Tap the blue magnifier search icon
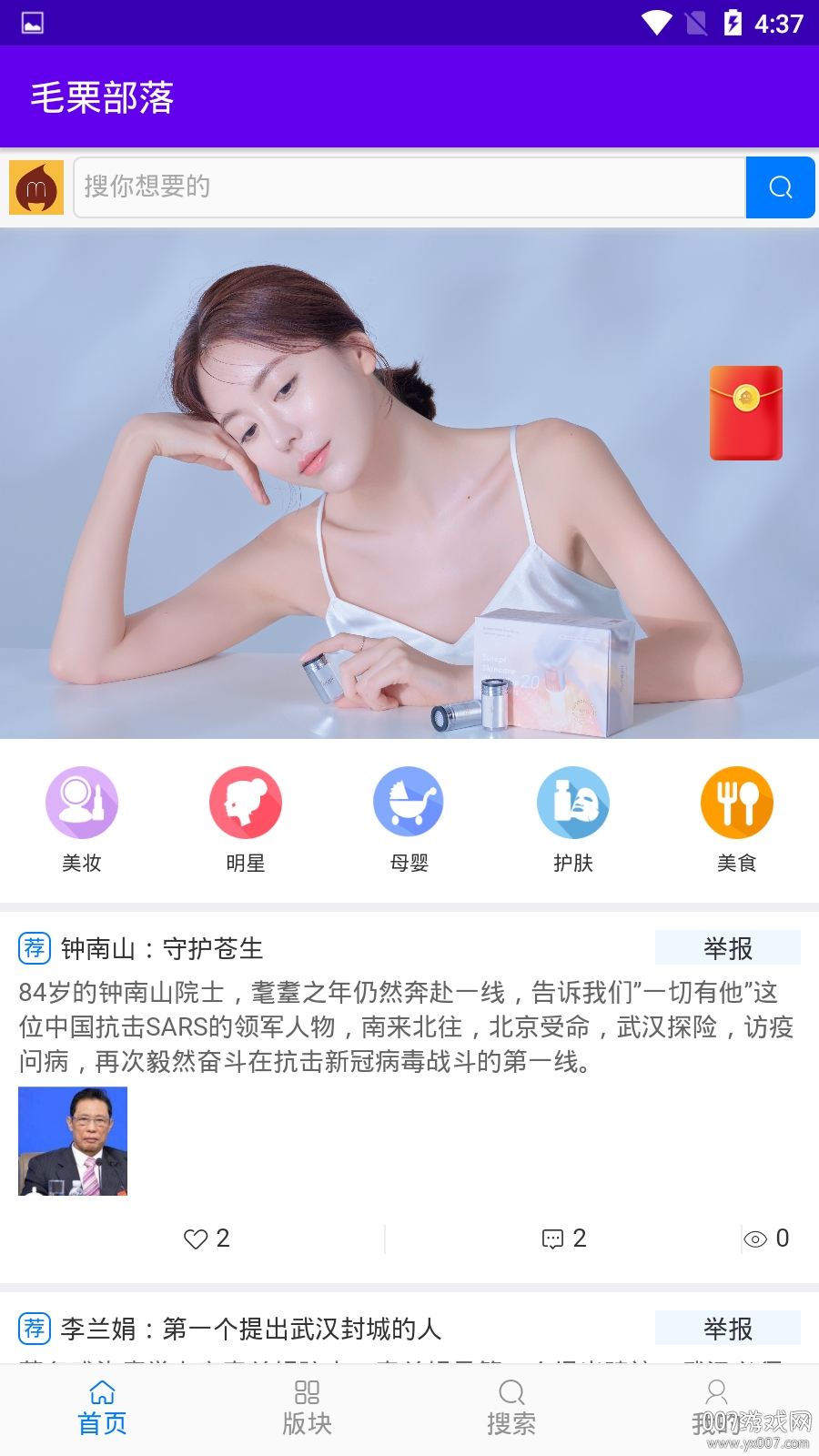Viewport: 819px width, 1456px height. coord(780,187)
